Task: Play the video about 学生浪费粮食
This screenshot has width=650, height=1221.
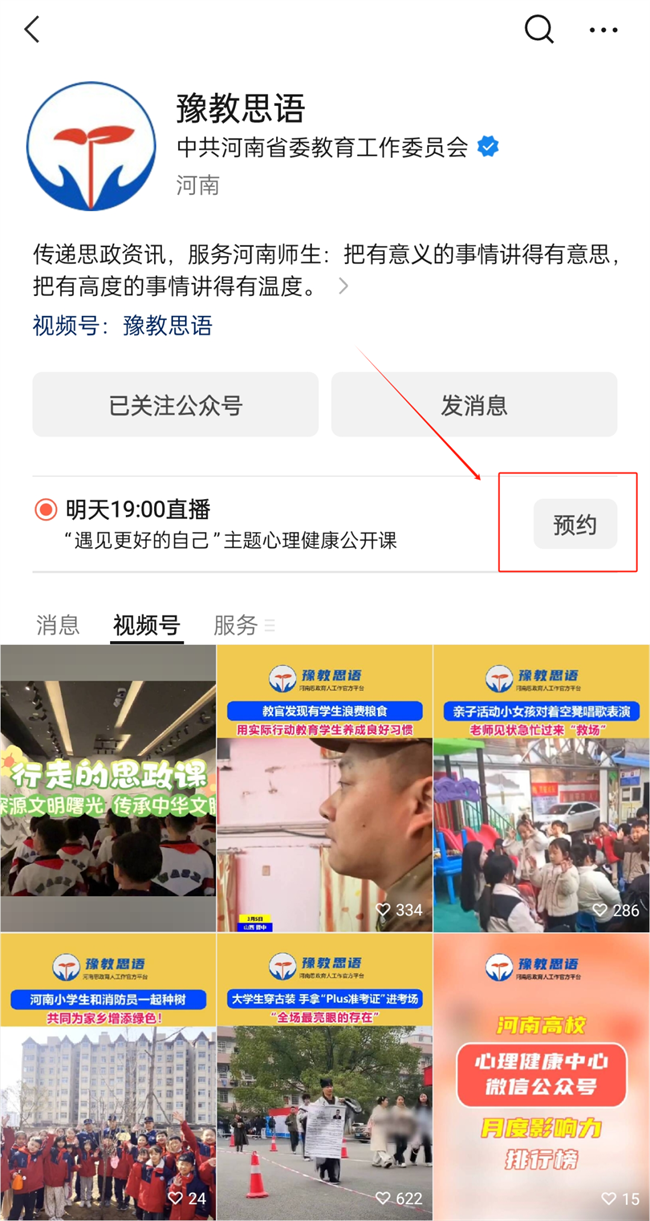Action: (x=325, y=788)
